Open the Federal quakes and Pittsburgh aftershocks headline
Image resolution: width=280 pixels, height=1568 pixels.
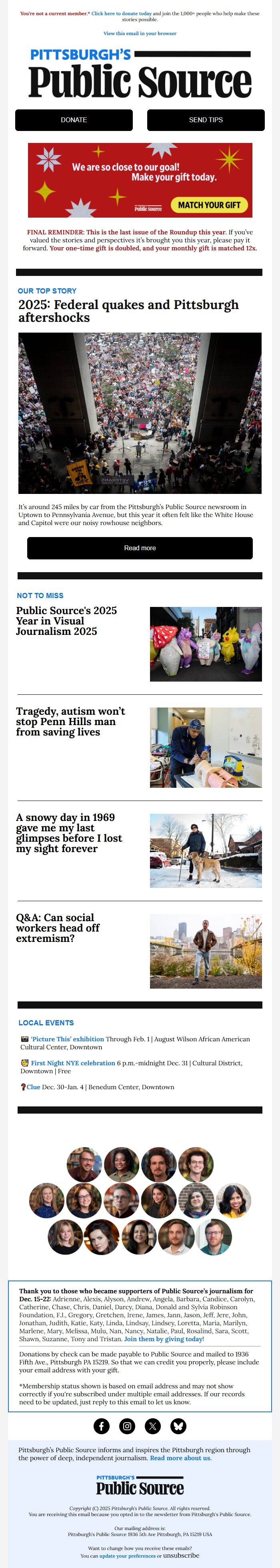(x=128, y=310)
